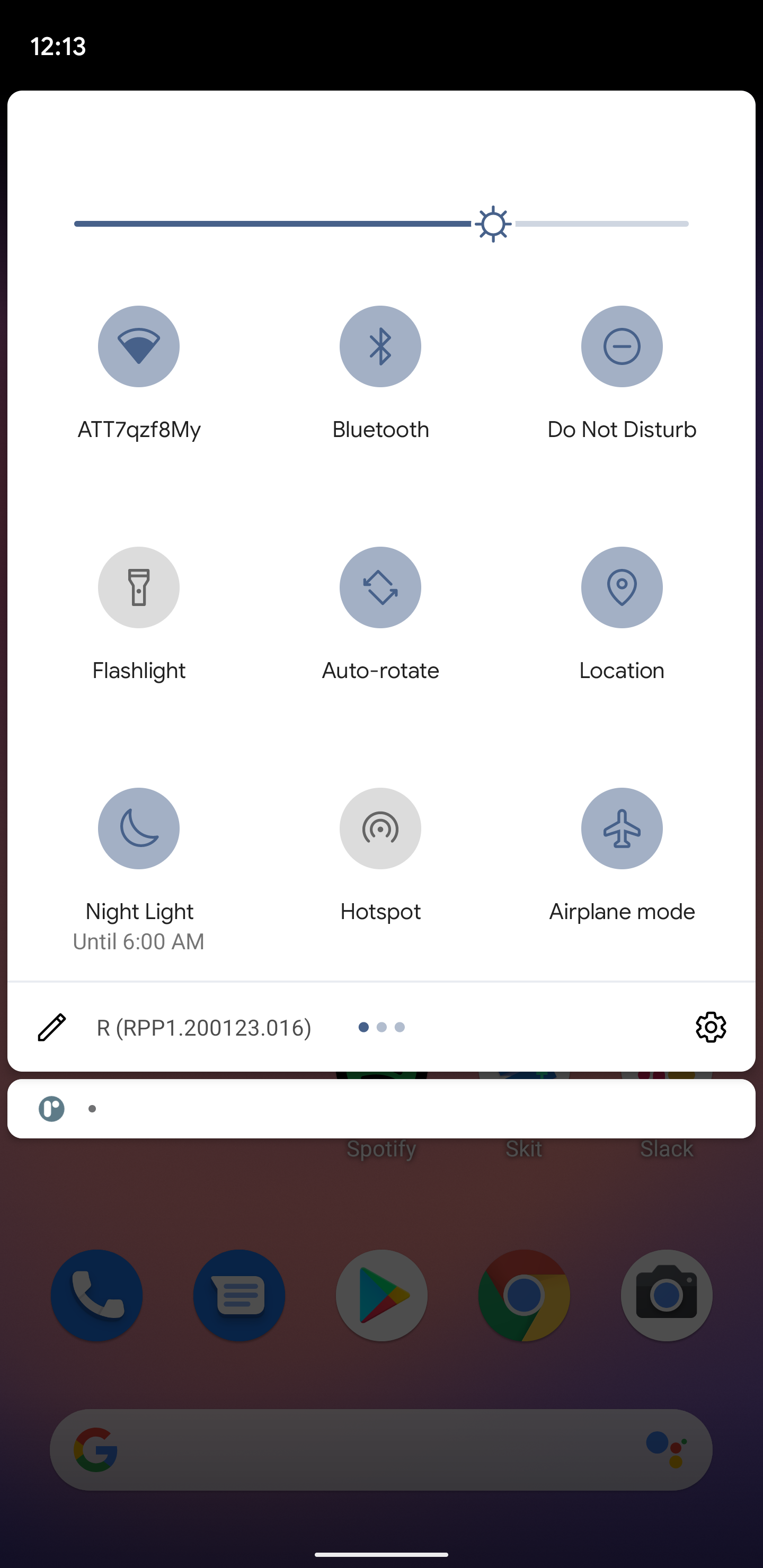
Task: Open the Settings gear
Action: click(x=711, y=1027)
